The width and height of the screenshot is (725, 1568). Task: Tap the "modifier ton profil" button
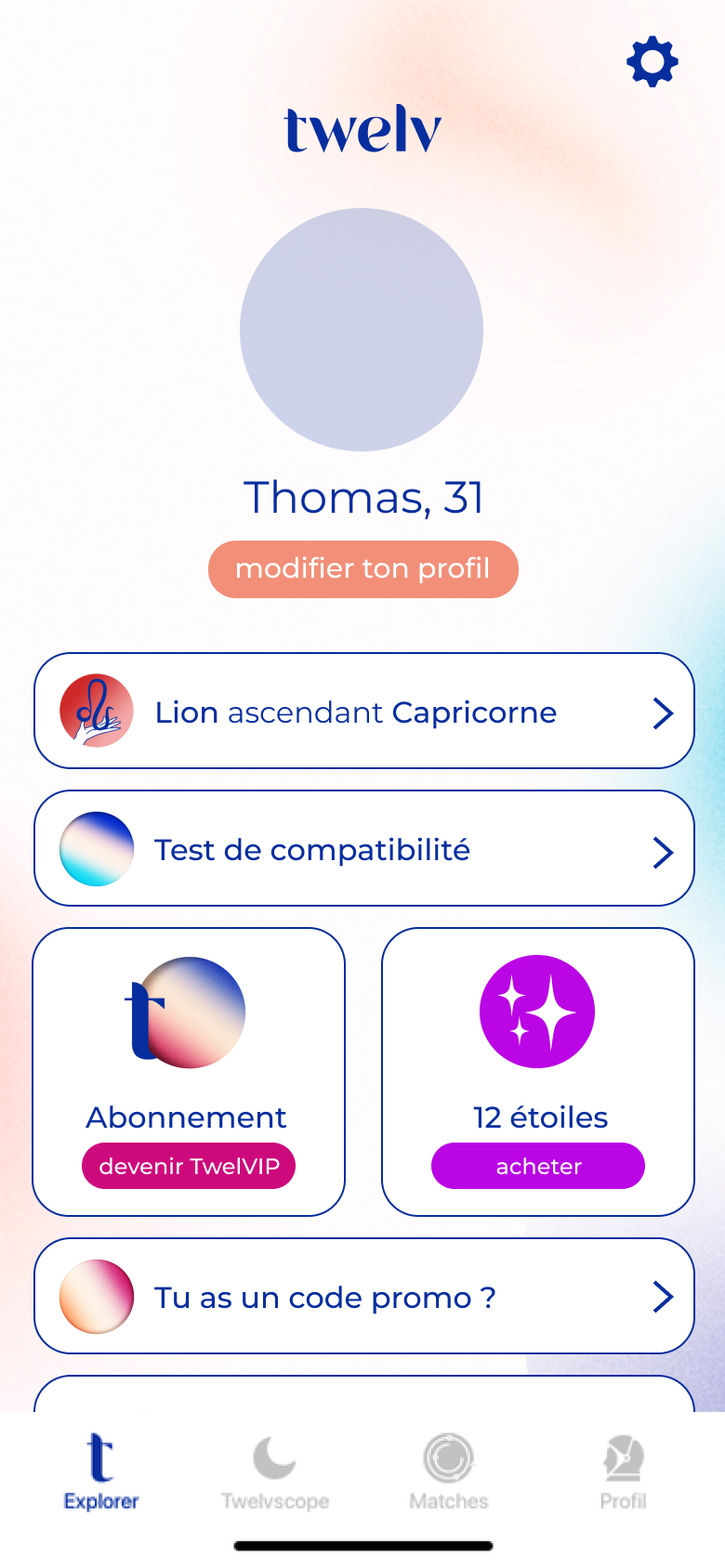click(362, 568)
